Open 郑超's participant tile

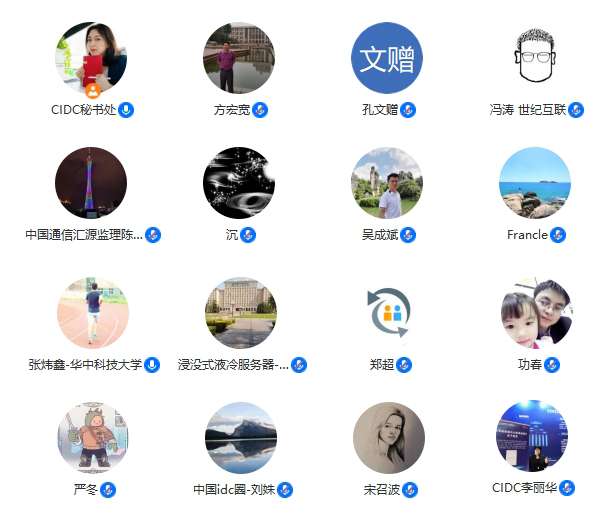click(387, 313)
